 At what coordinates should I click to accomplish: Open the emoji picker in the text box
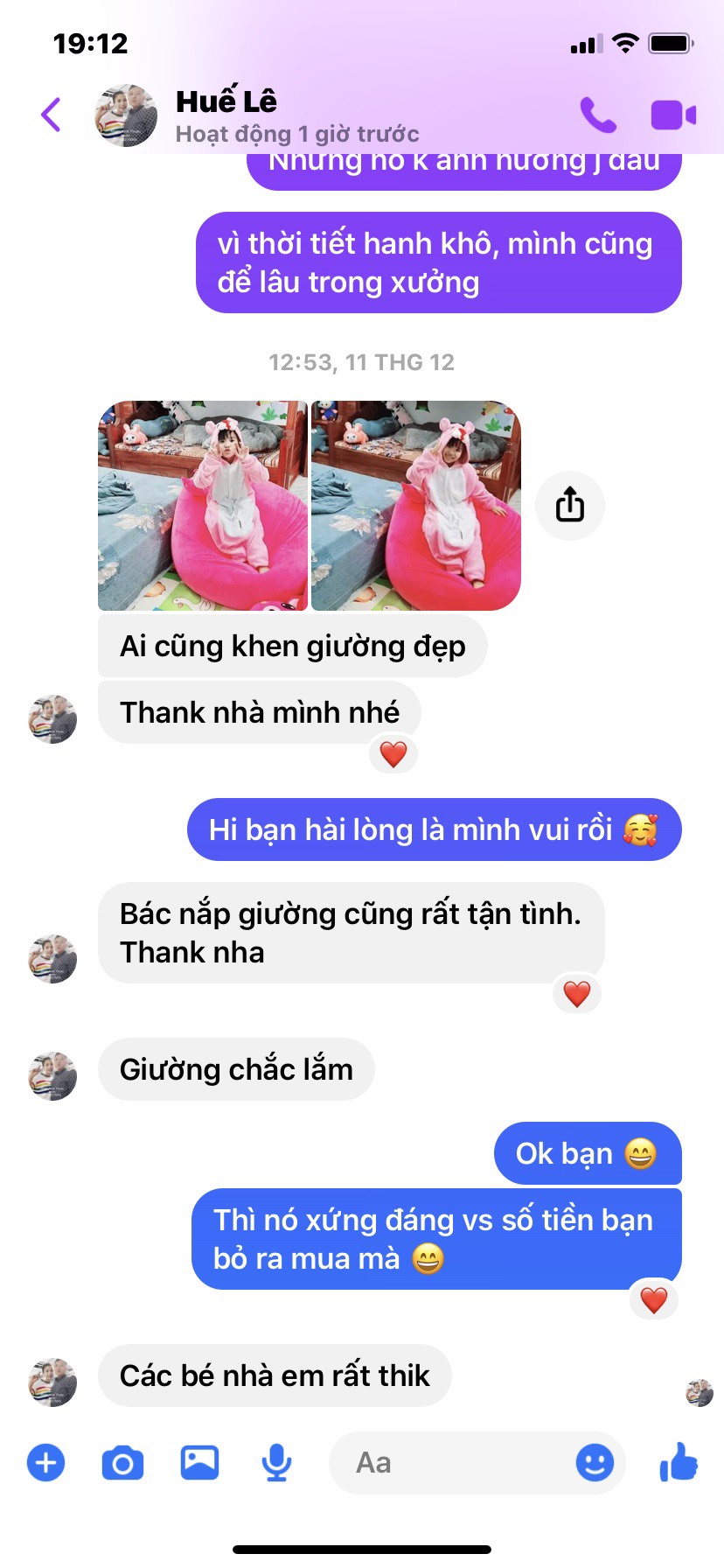coord(595,1463)
